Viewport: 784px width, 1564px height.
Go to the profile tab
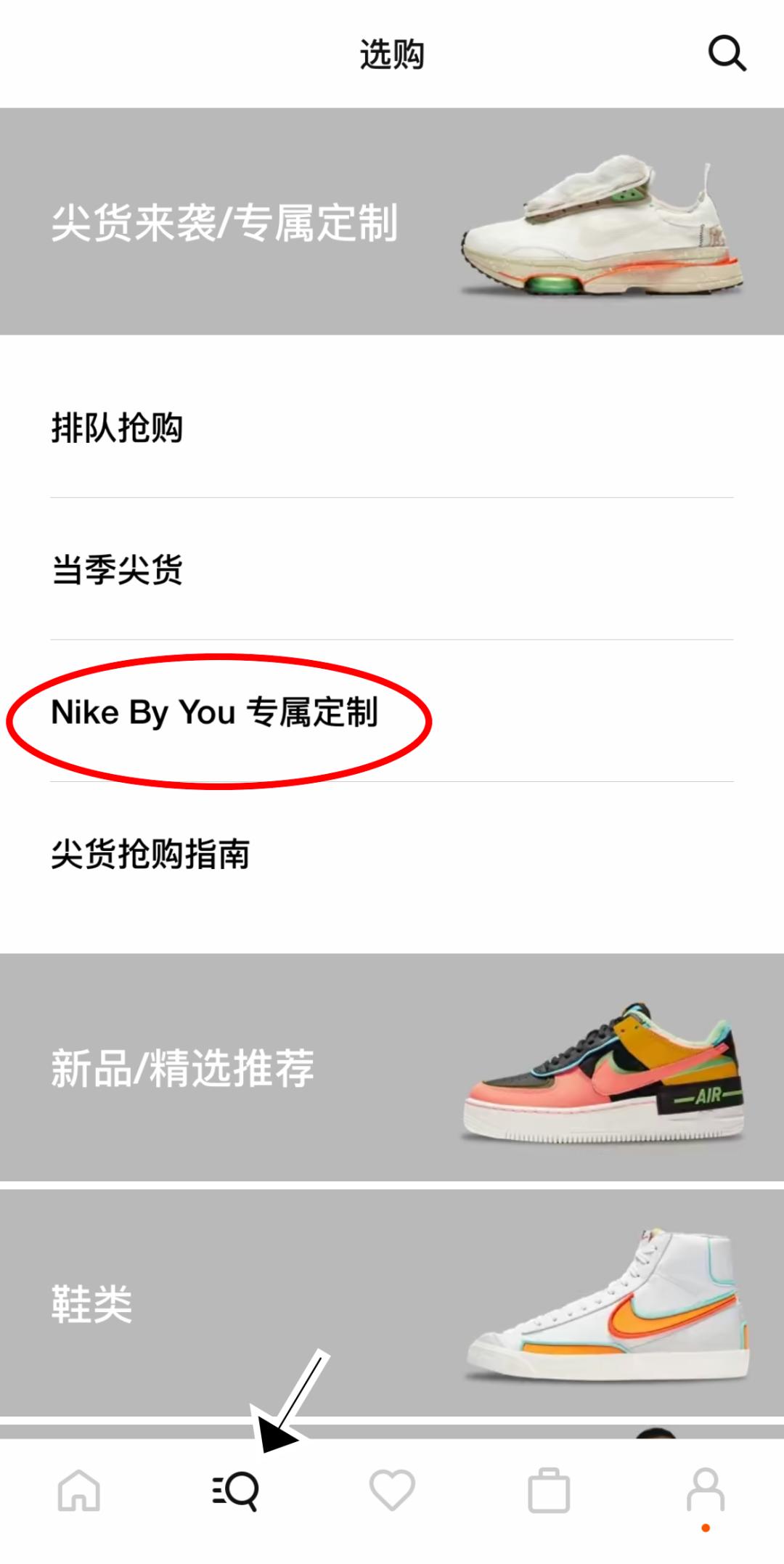pyautogui.click(x=705, y=1490)
